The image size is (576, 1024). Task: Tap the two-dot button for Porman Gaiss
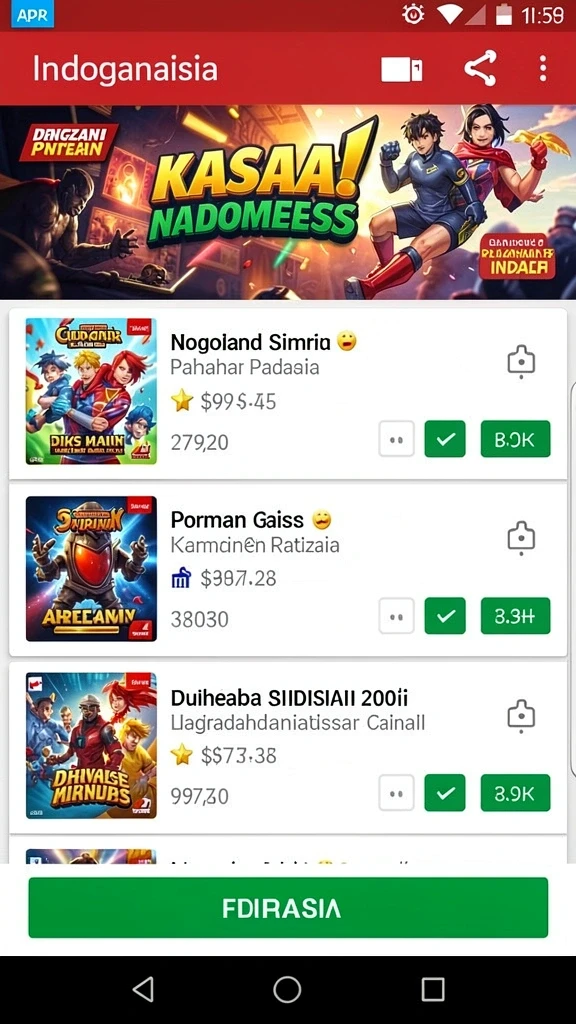tap(396, 616)
